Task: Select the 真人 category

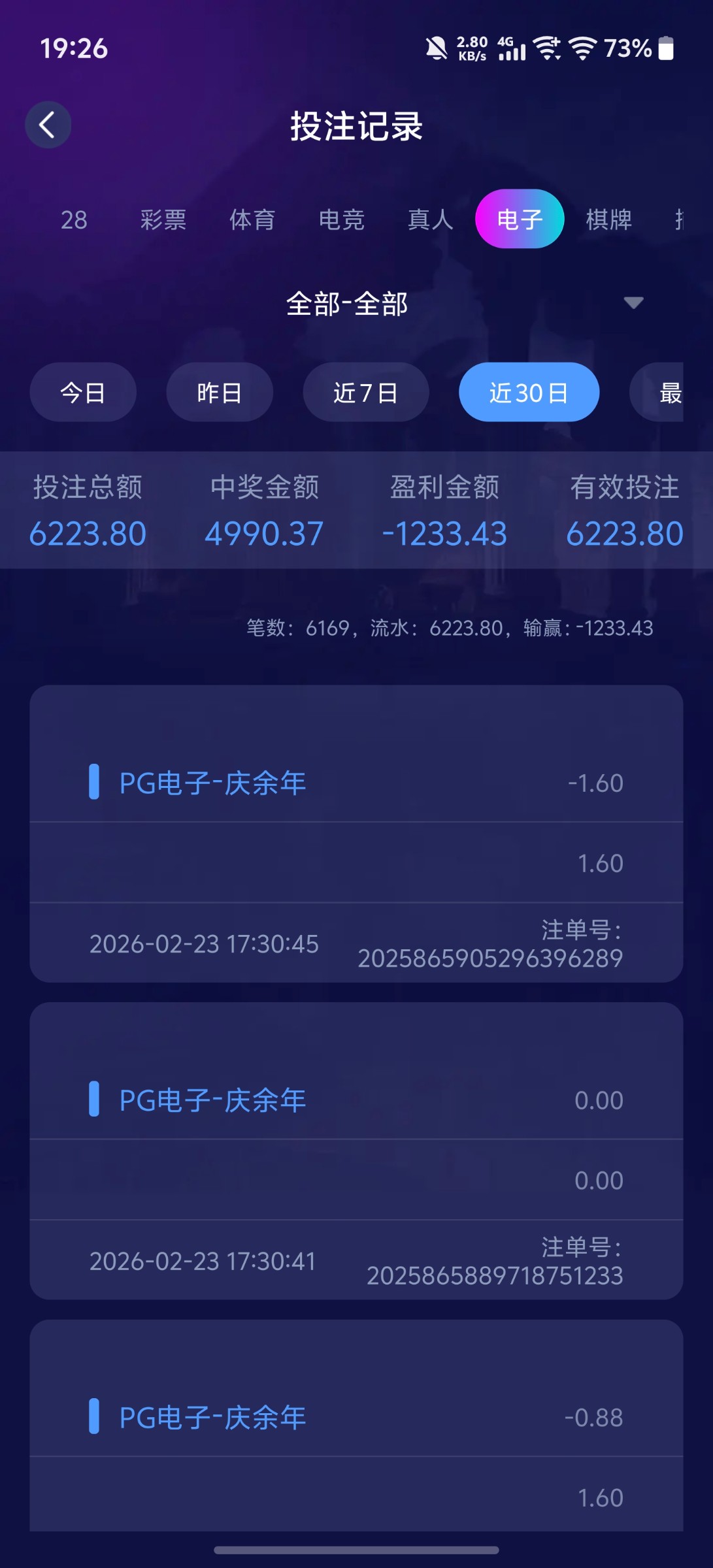Action: (429, 220)
